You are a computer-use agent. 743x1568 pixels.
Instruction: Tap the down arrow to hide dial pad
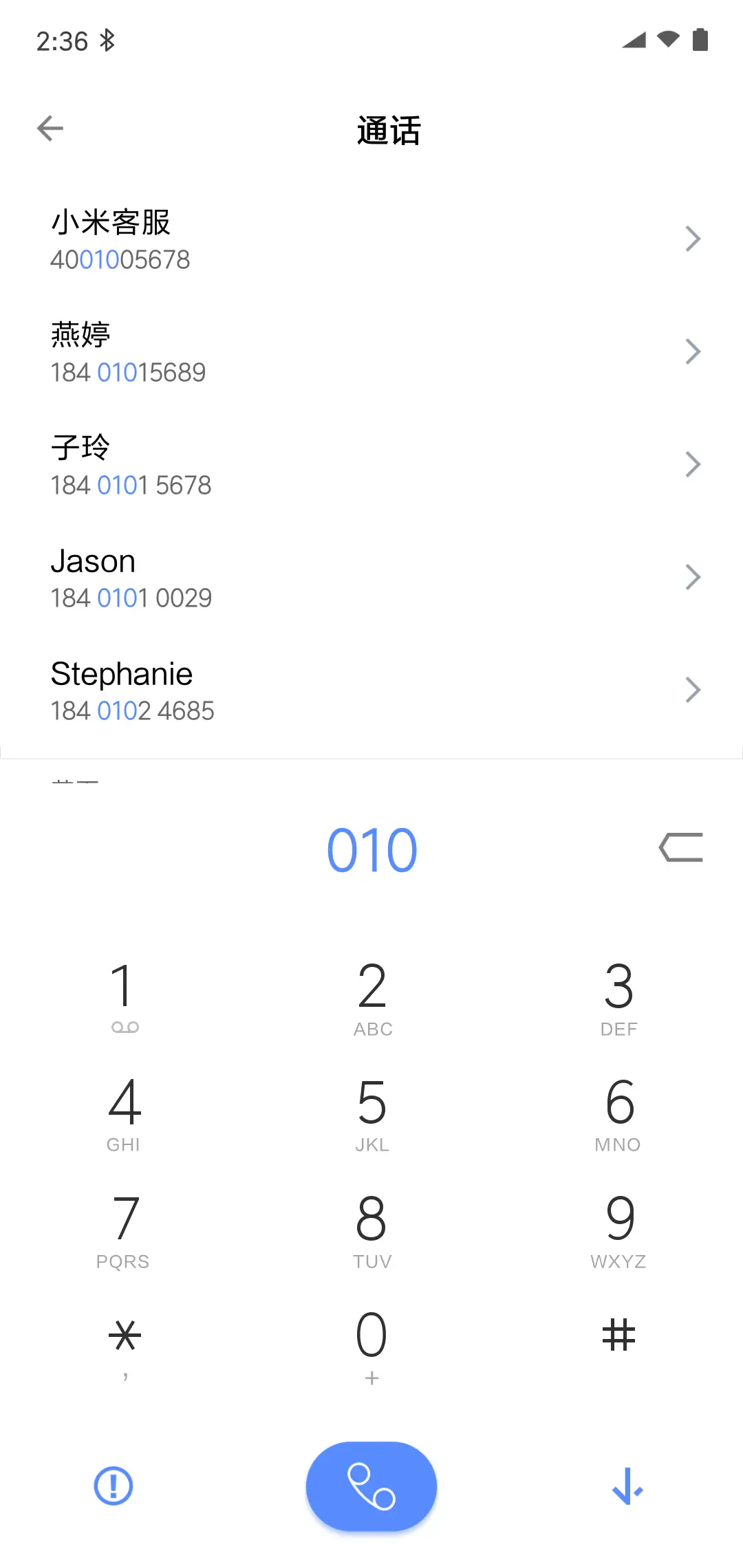tap(627, 1485)
